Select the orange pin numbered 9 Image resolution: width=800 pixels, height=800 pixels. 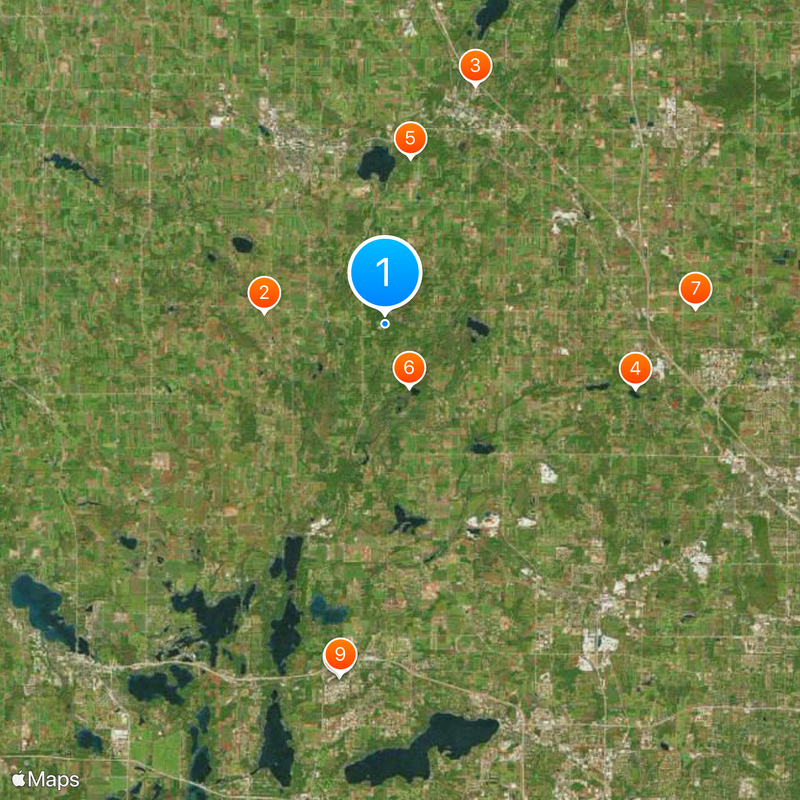[341, 656]
